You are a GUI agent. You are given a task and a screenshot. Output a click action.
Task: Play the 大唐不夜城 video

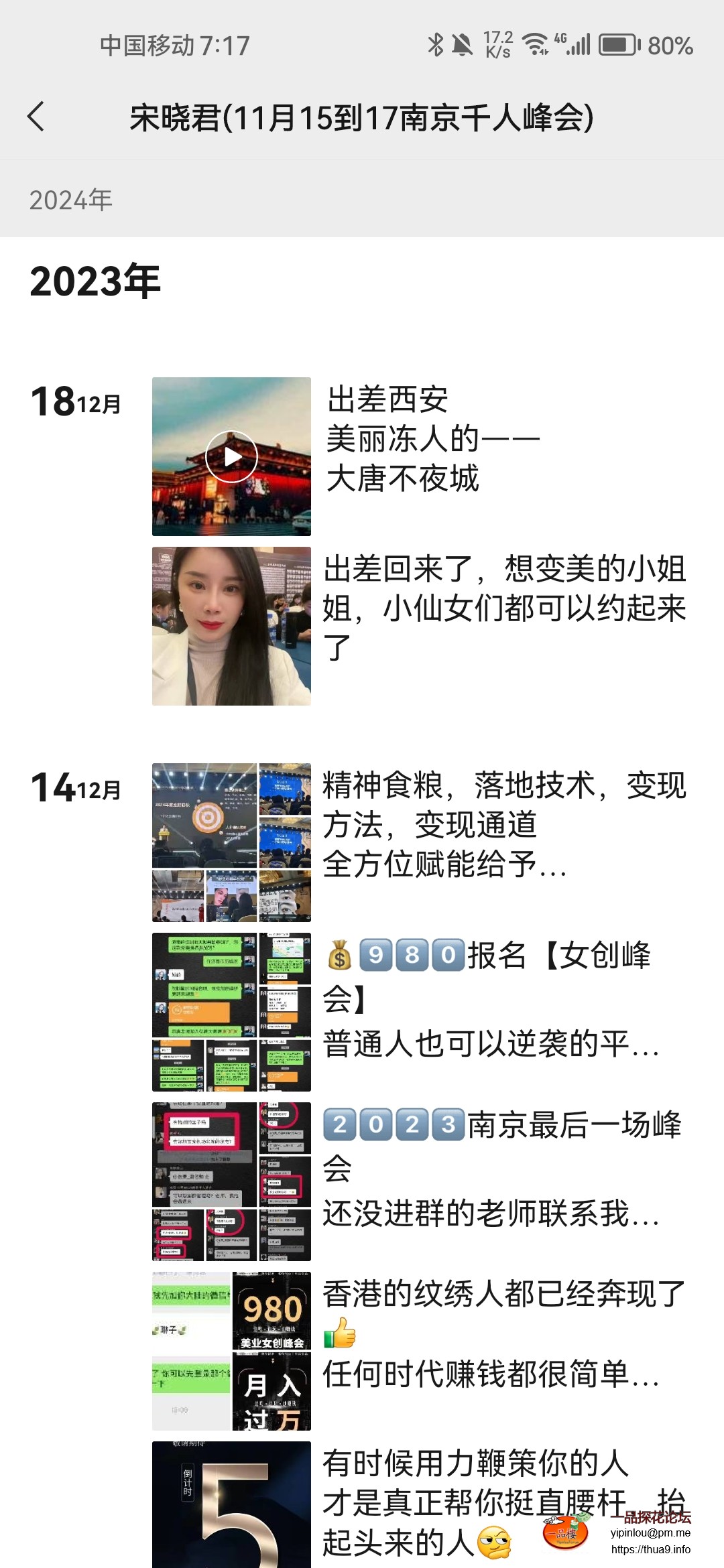coord(231,456)
